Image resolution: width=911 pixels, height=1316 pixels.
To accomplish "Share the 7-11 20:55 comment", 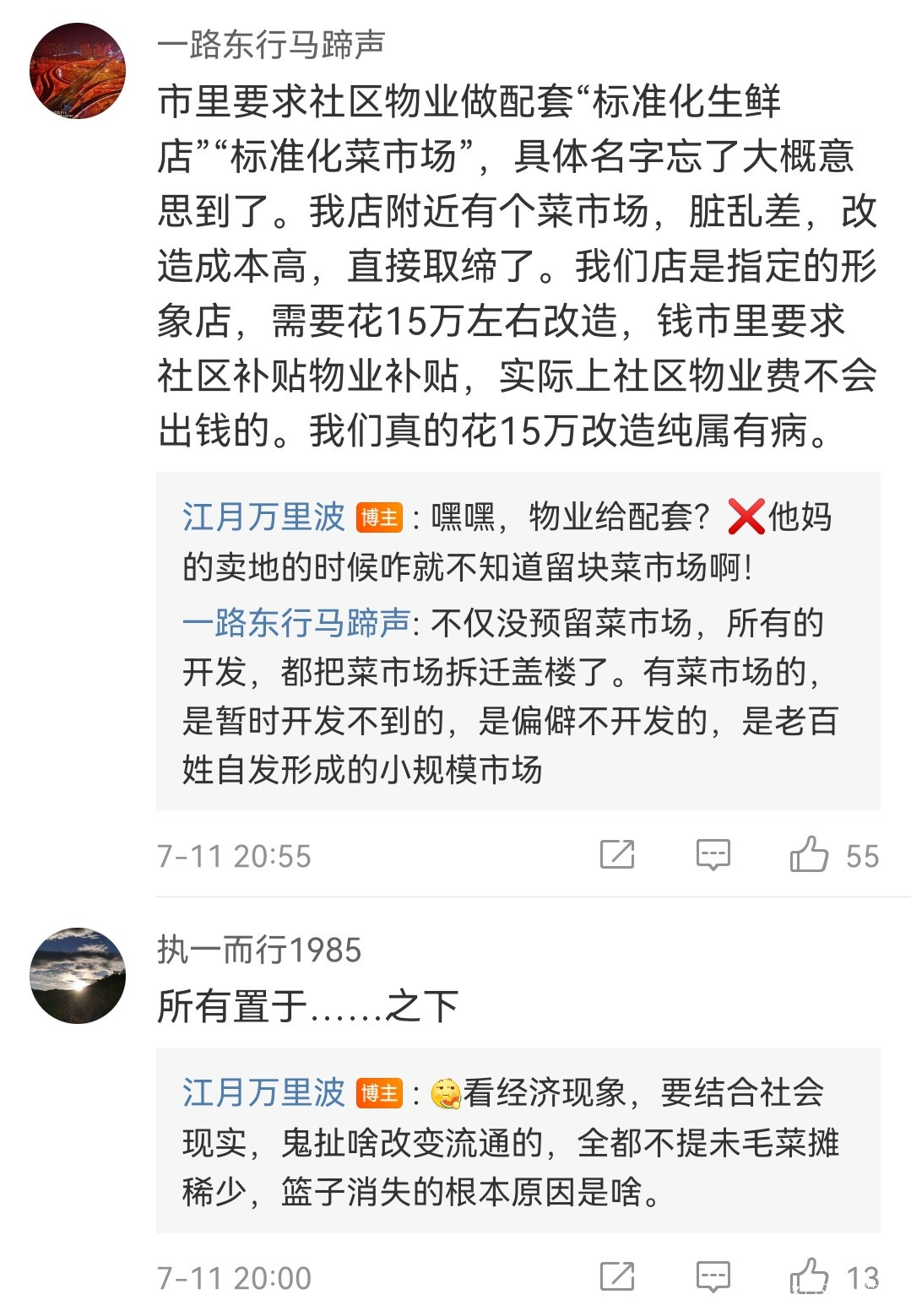I will [617, 854].
